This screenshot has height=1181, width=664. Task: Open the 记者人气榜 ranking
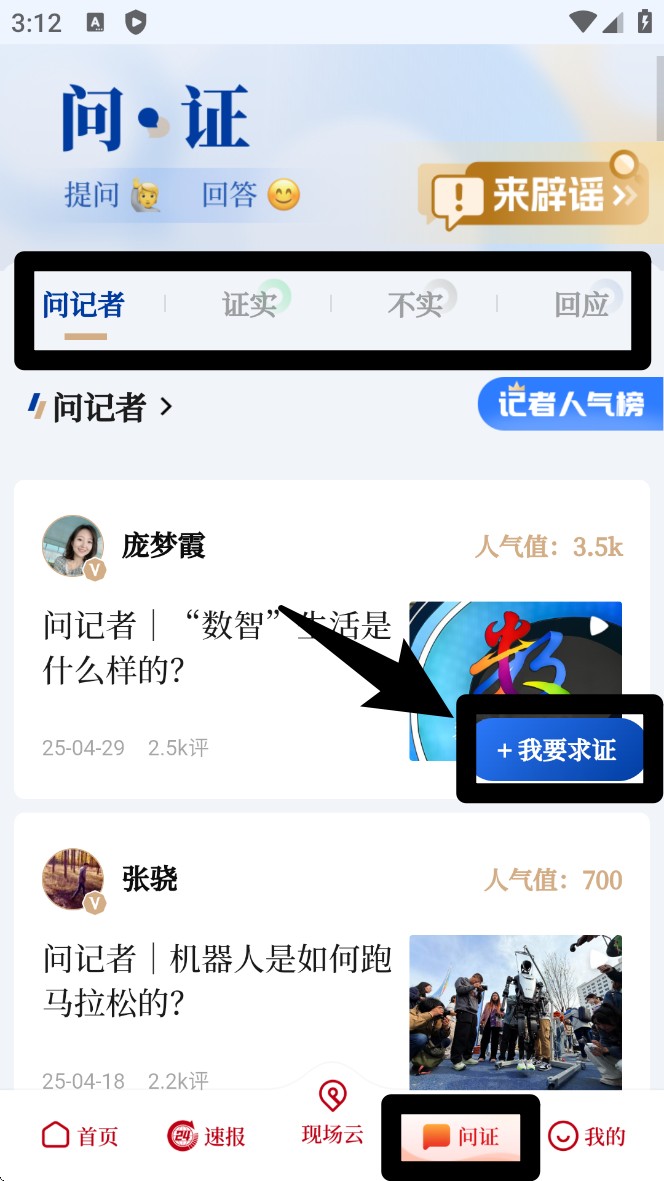coord(569,404)
